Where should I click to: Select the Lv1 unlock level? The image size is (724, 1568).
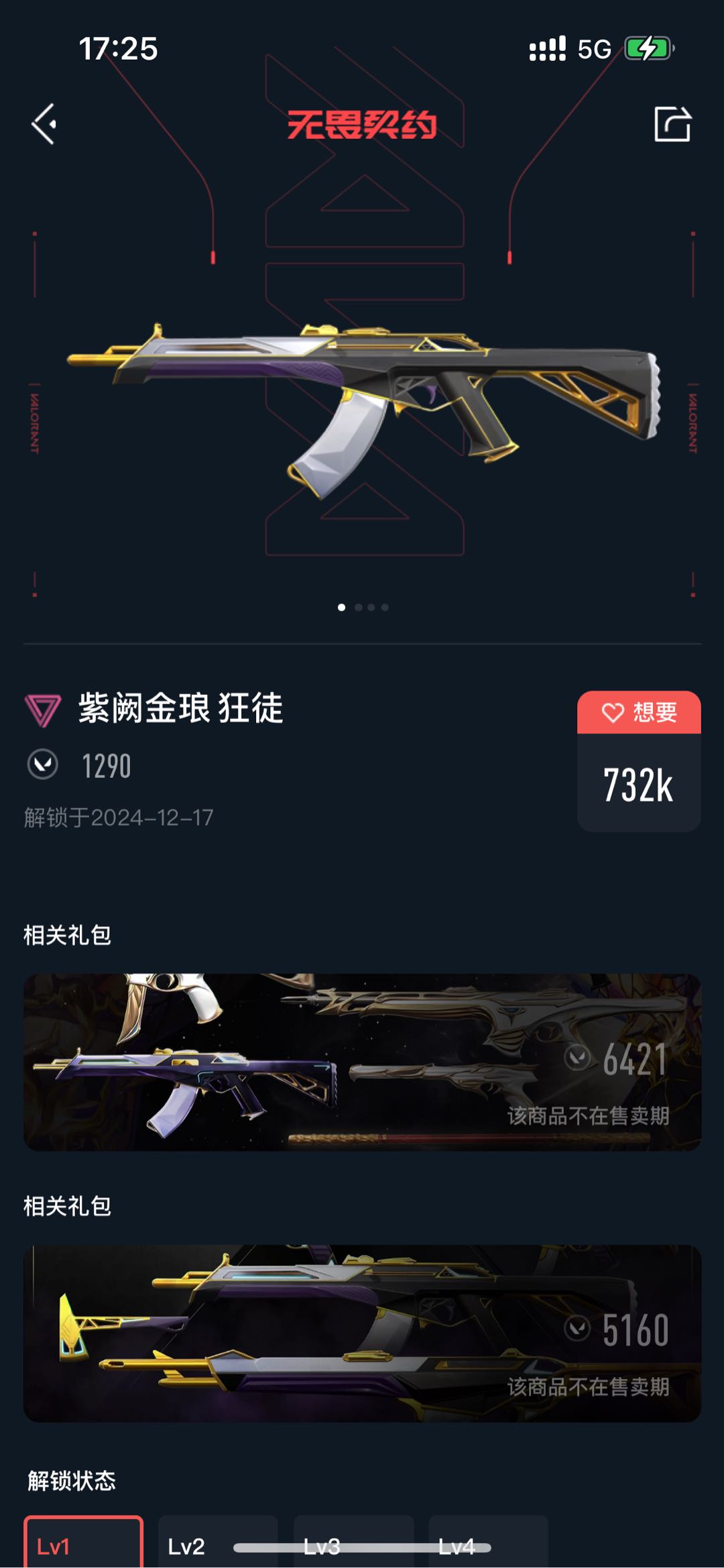click(84, 1542)
